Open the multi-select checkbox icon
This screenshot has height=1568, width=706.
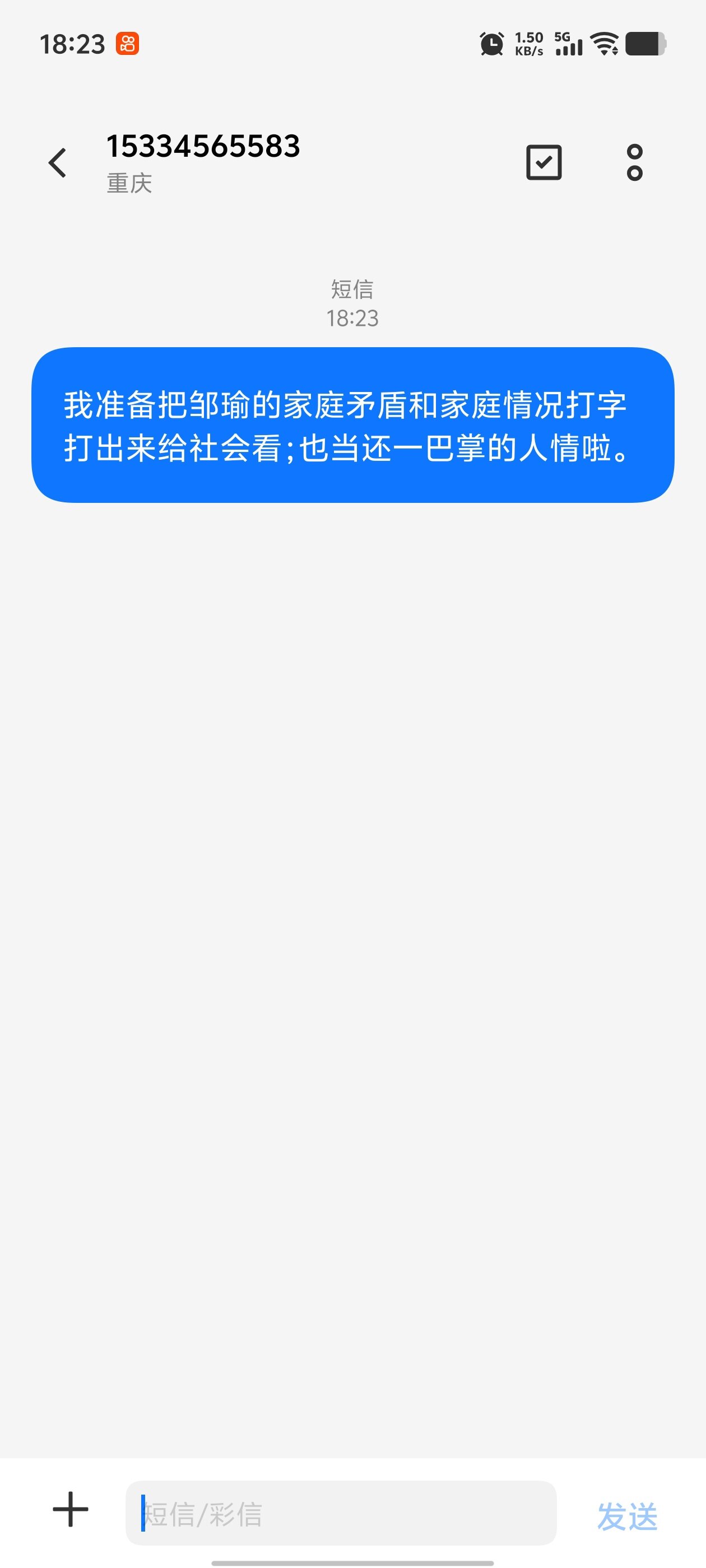coord(544,162)
